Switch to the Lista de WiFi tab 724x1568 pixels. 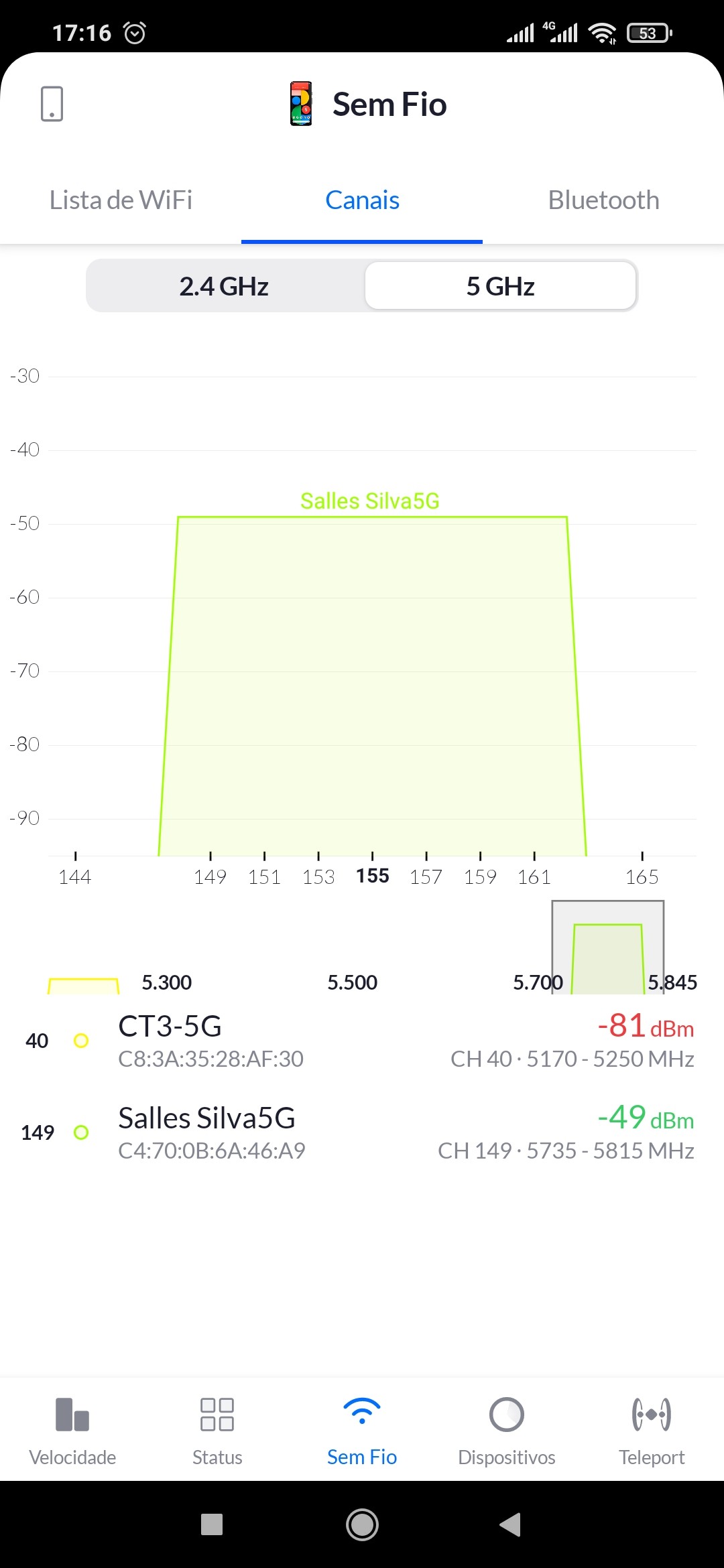(x=121, y=200)
